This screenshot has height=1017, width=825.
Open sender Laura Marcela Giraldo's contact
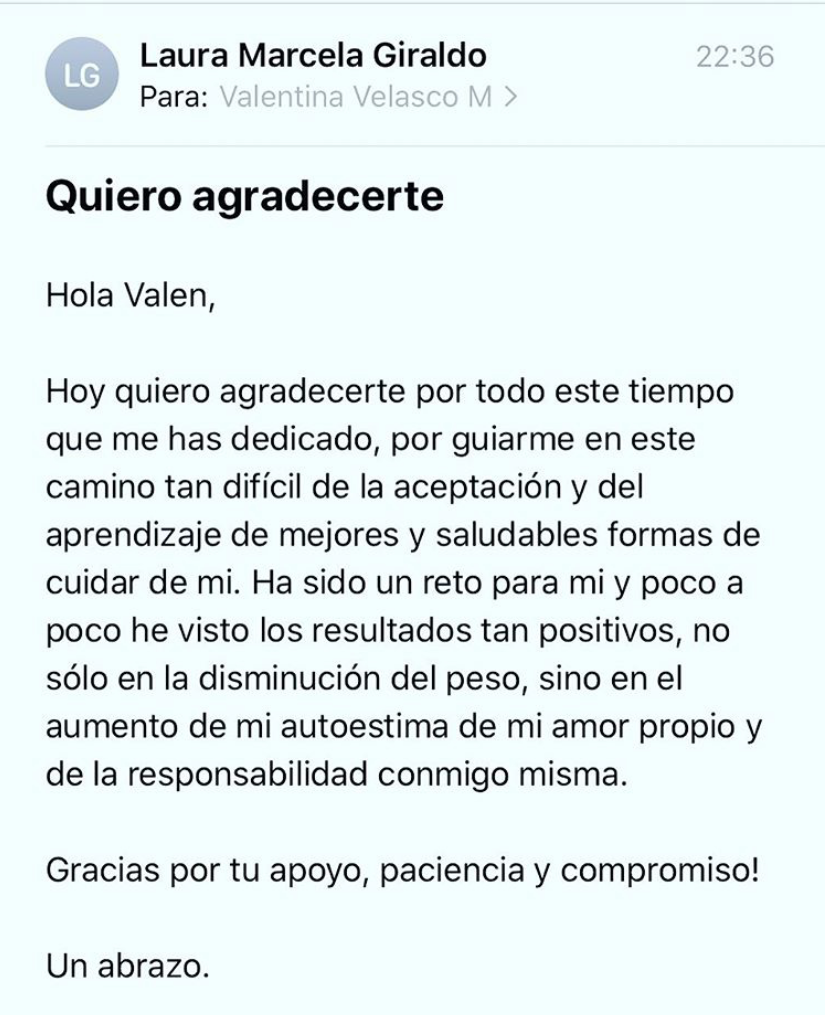313,55
